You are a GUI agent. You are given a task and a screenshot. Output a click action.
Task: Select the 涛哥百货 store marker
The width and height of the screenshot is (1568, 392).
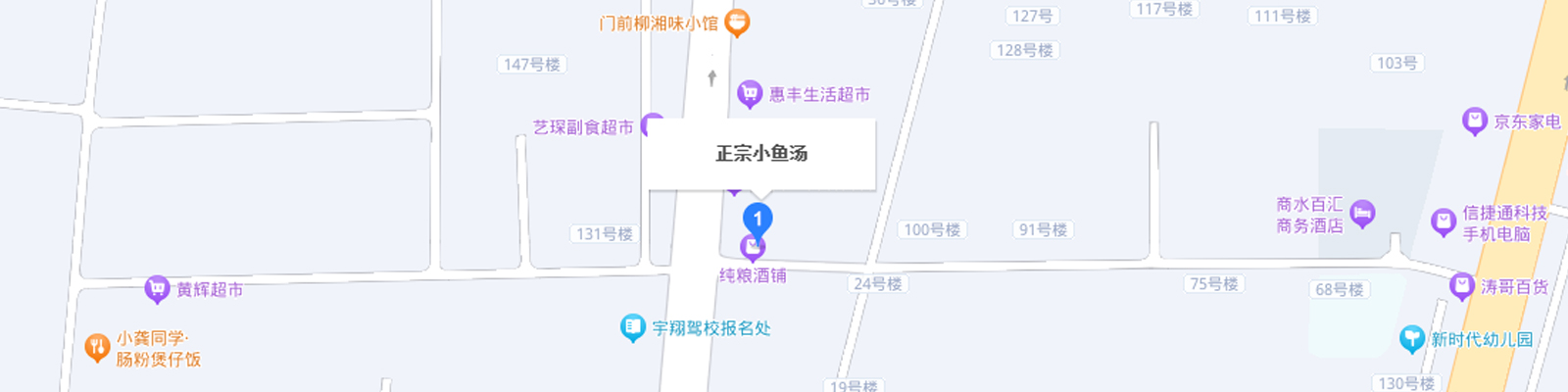(x=1462, y=286)
